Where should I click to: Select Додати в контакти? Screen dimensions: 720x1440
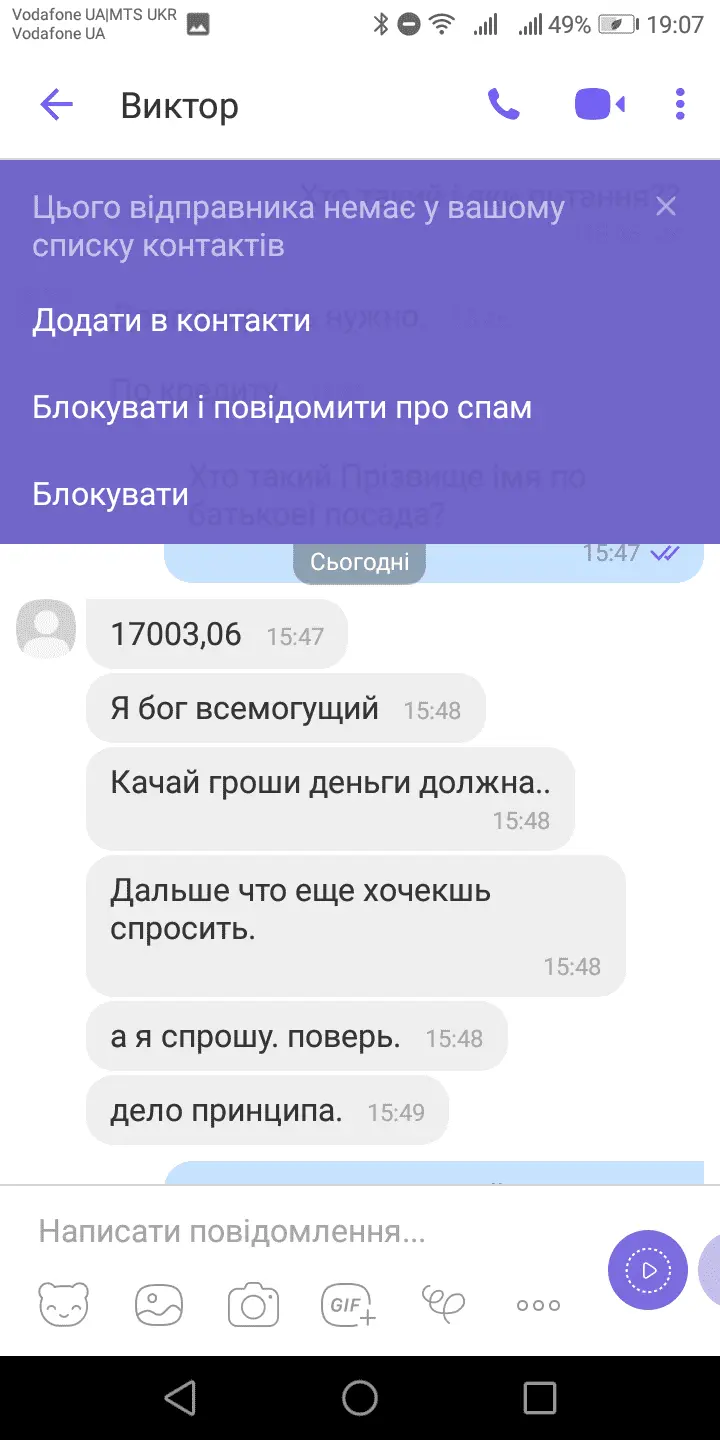point(171,321)
